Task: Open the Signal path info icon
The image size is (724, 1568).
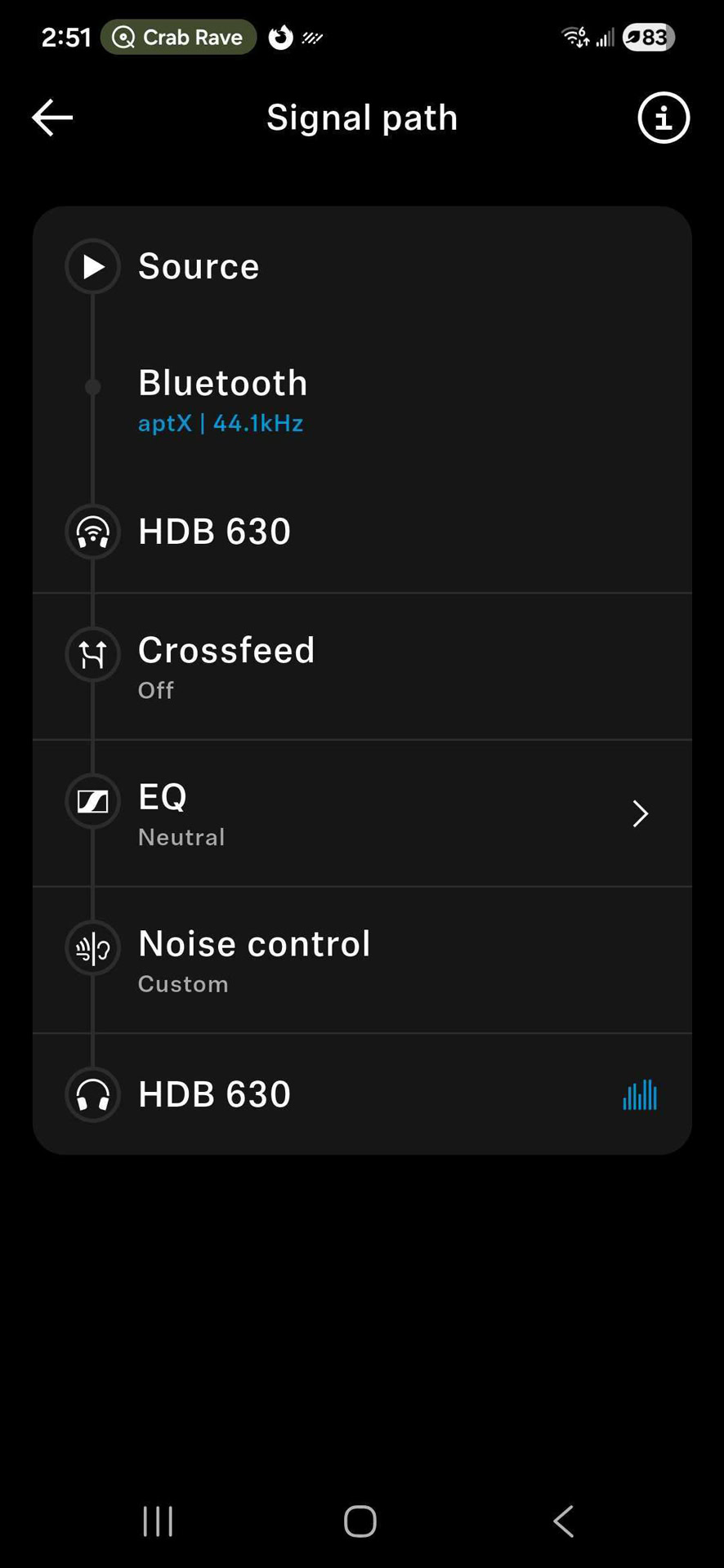Action: click(x=663, y=117)
